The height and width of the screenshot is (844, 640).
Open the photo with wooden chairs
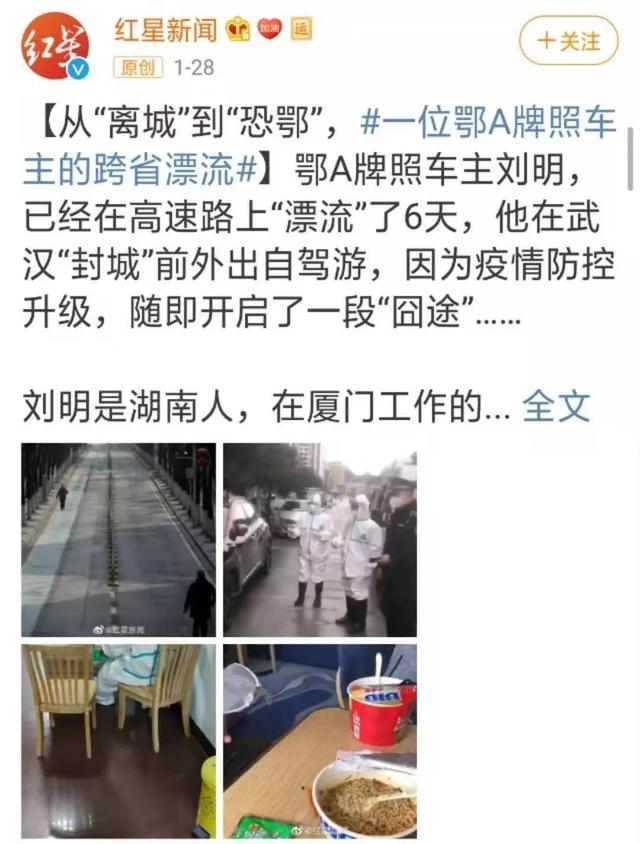(118, 740)
